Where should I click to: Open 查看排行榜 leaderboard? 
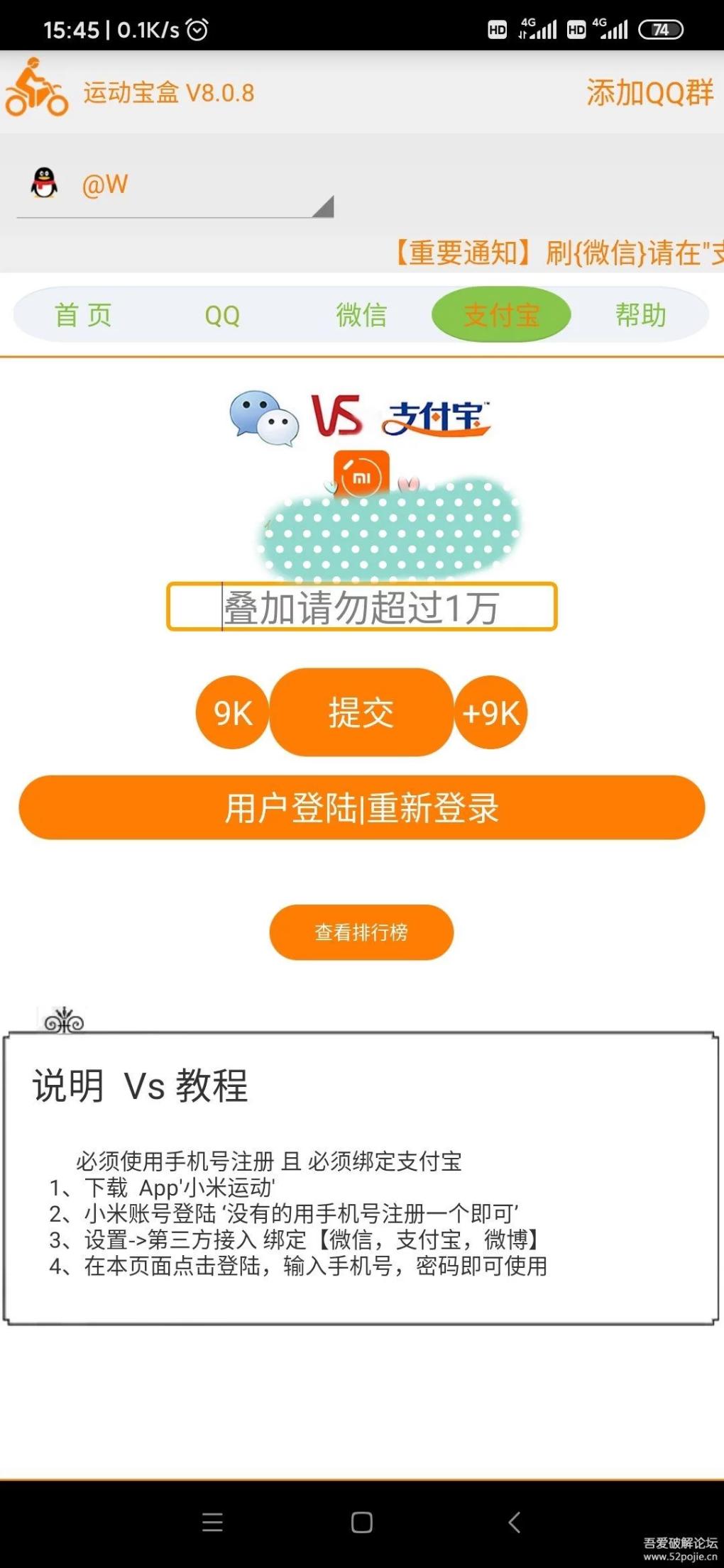point(361,932)
